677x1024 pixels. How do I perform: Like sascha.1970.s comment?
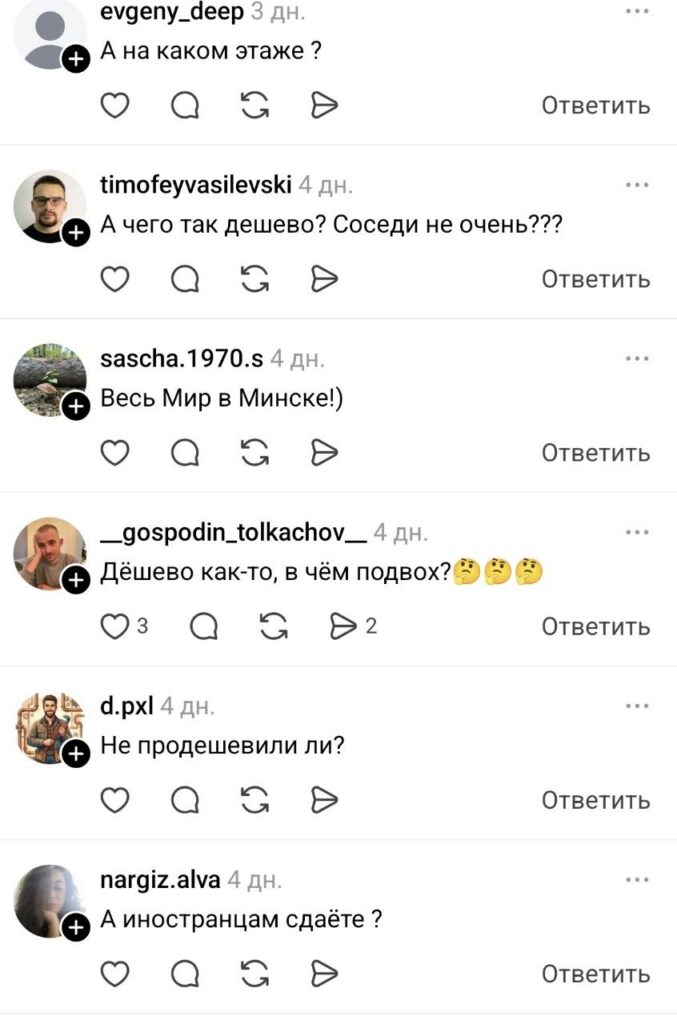pyautogui.click(x=116, y=453)
